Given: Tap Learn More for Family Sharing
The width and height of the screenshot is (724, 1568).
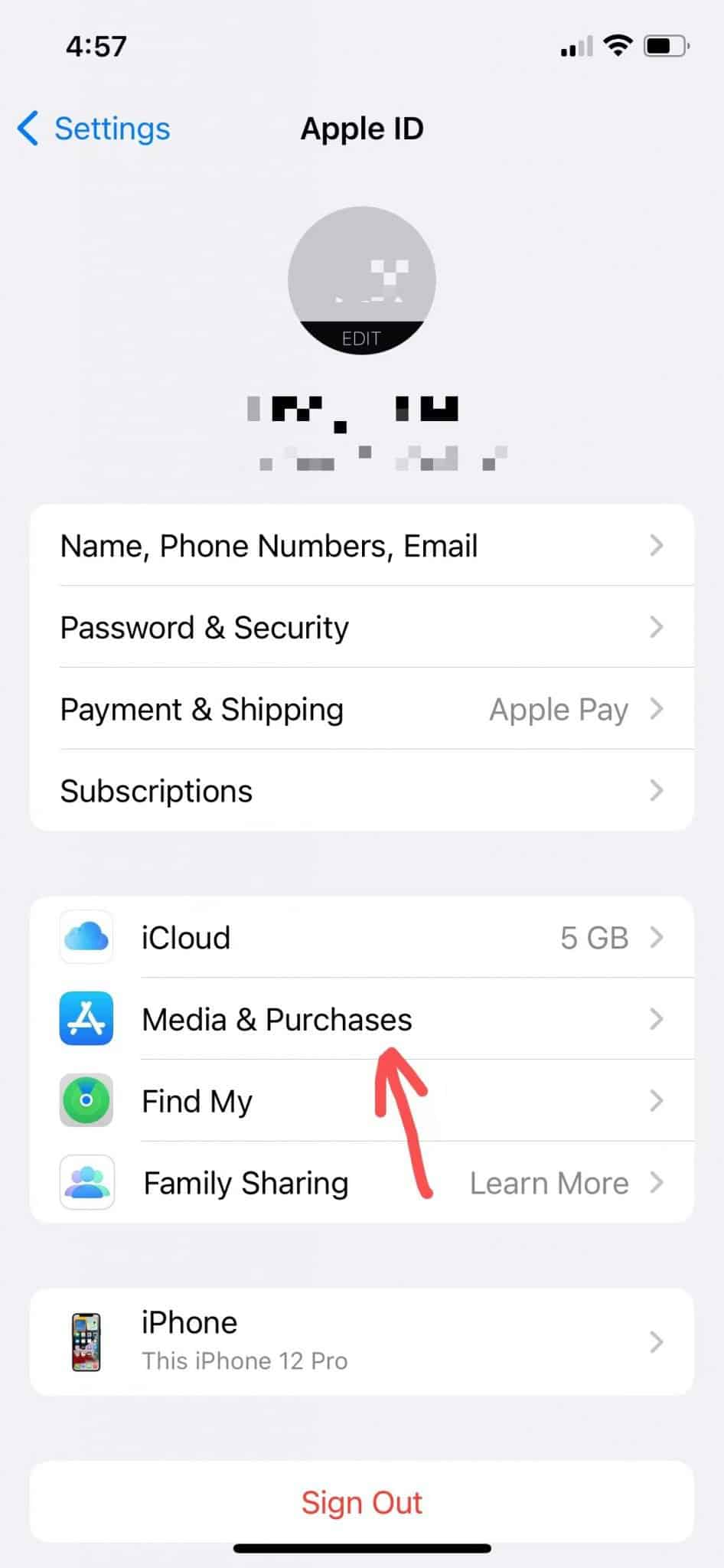Looking at the screenshot, I should click(548, 1182).
